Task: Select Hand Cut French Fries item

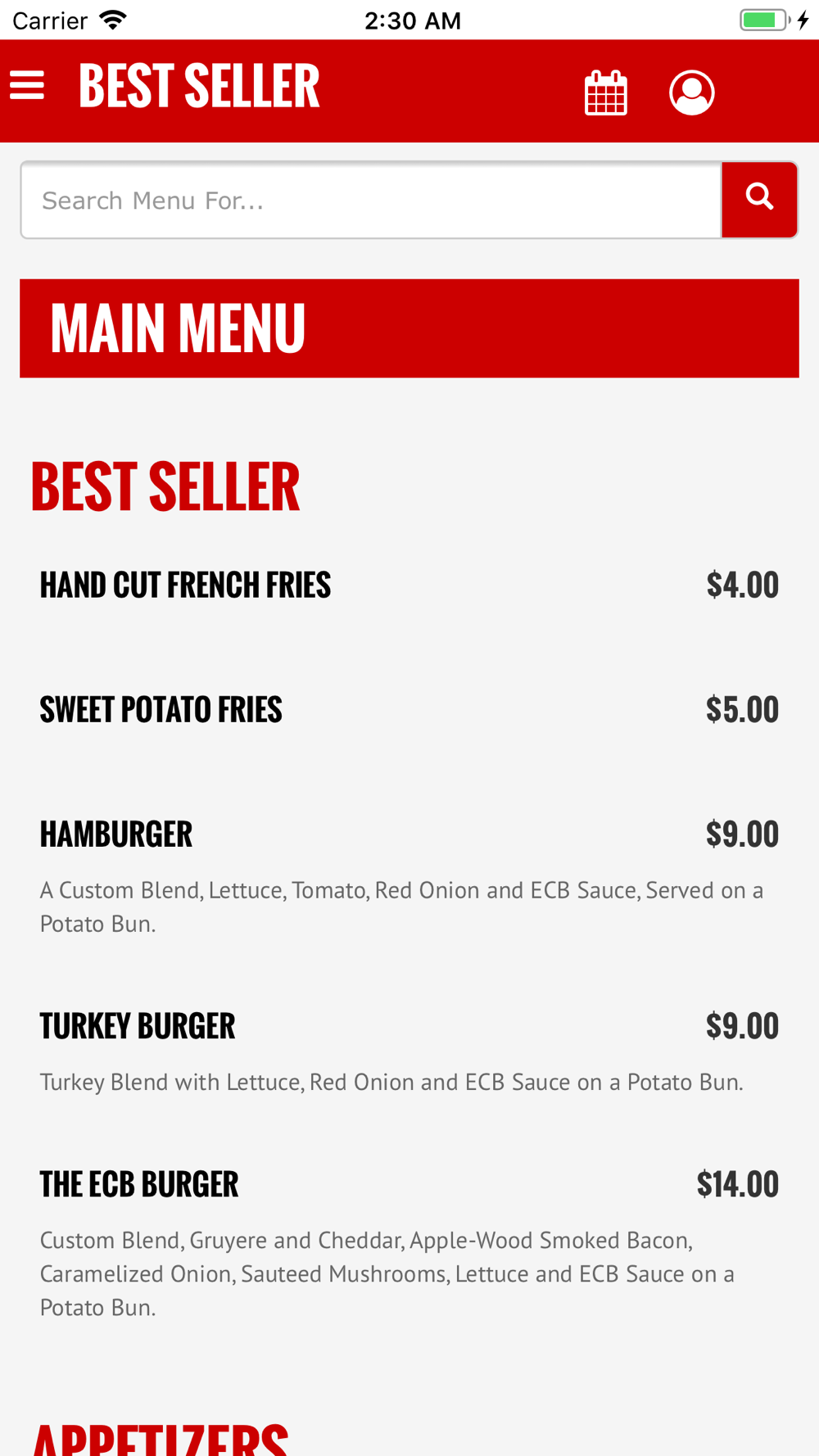Action: coord(409,586)
